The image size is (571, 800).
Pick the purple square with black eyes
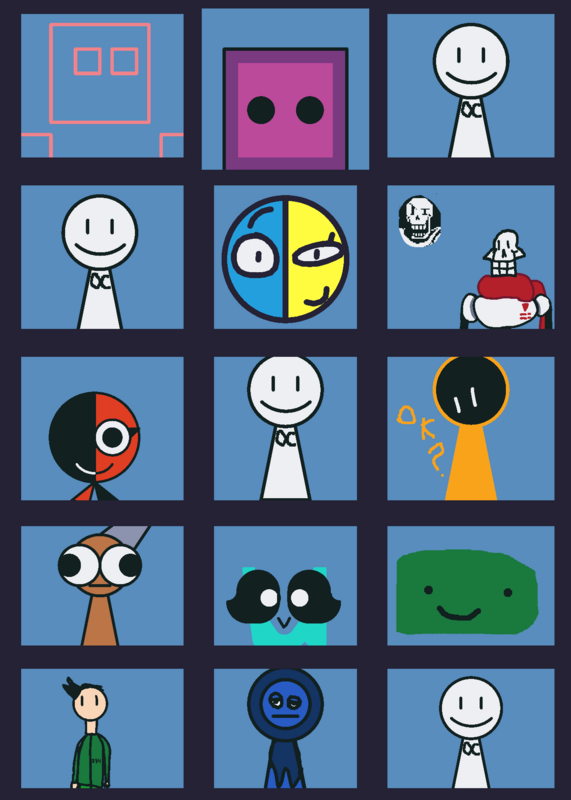(285, 89)
